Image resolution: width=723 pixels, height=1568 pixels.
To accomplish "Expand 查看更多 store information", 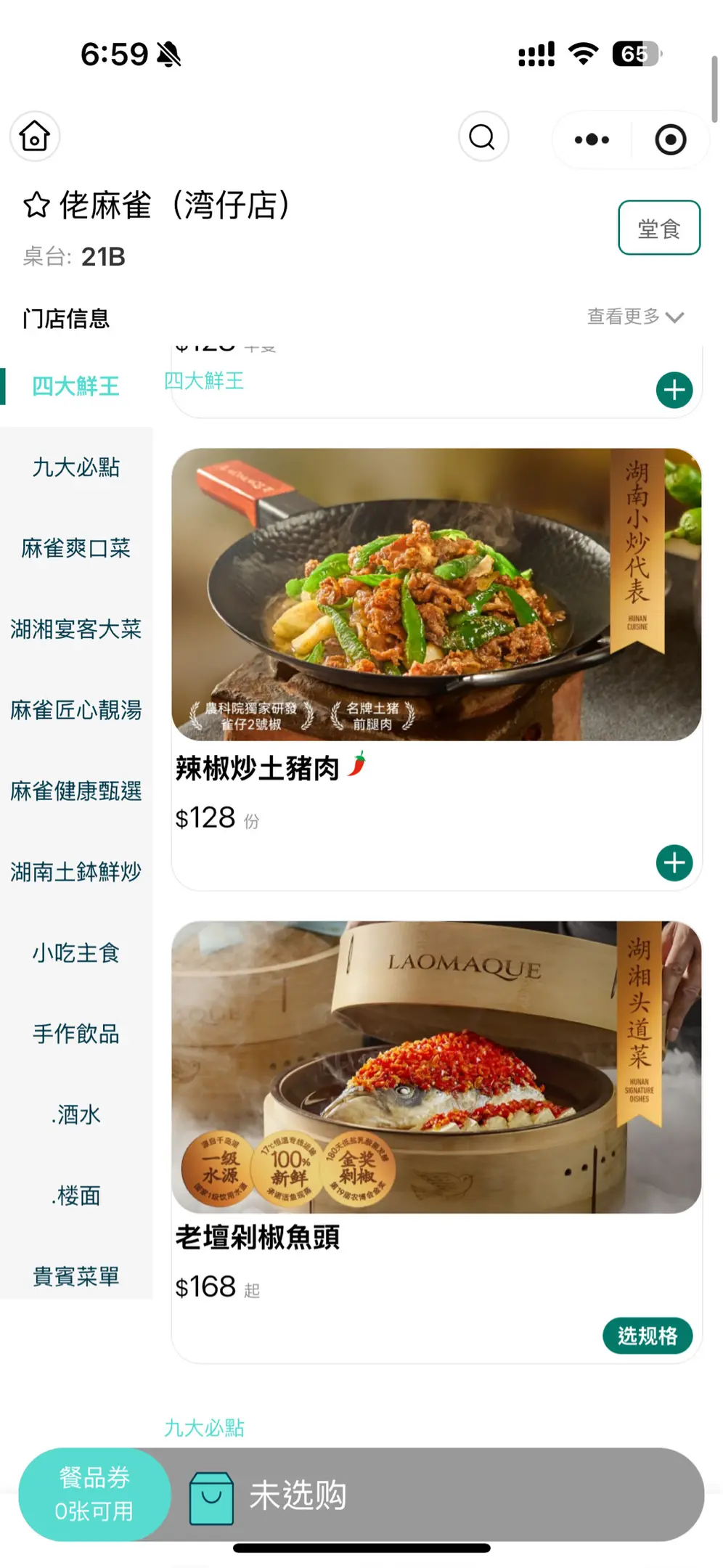I will 635,317.
